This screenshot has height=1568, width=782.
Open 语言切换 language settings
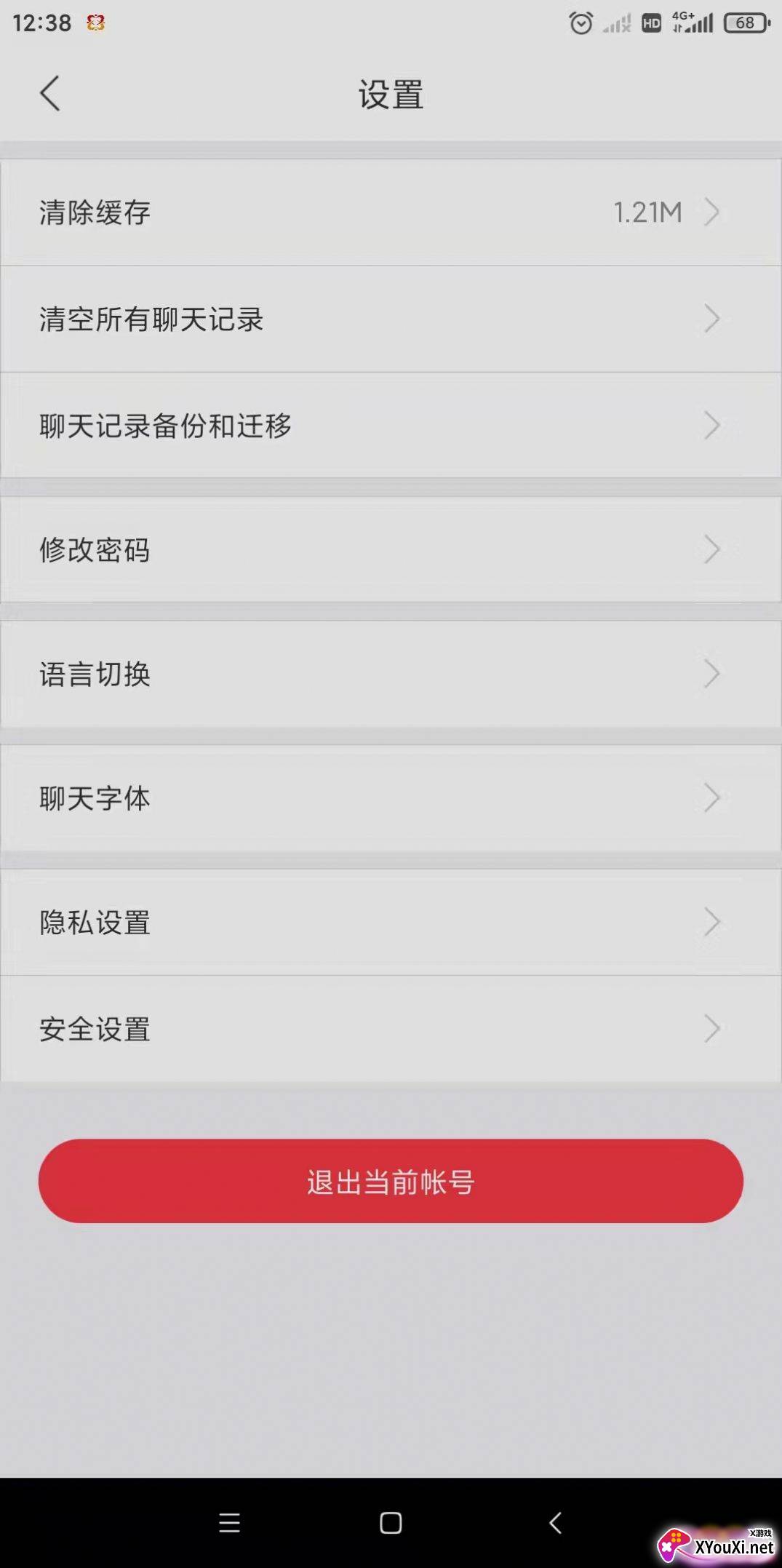[x=391, y=674]
